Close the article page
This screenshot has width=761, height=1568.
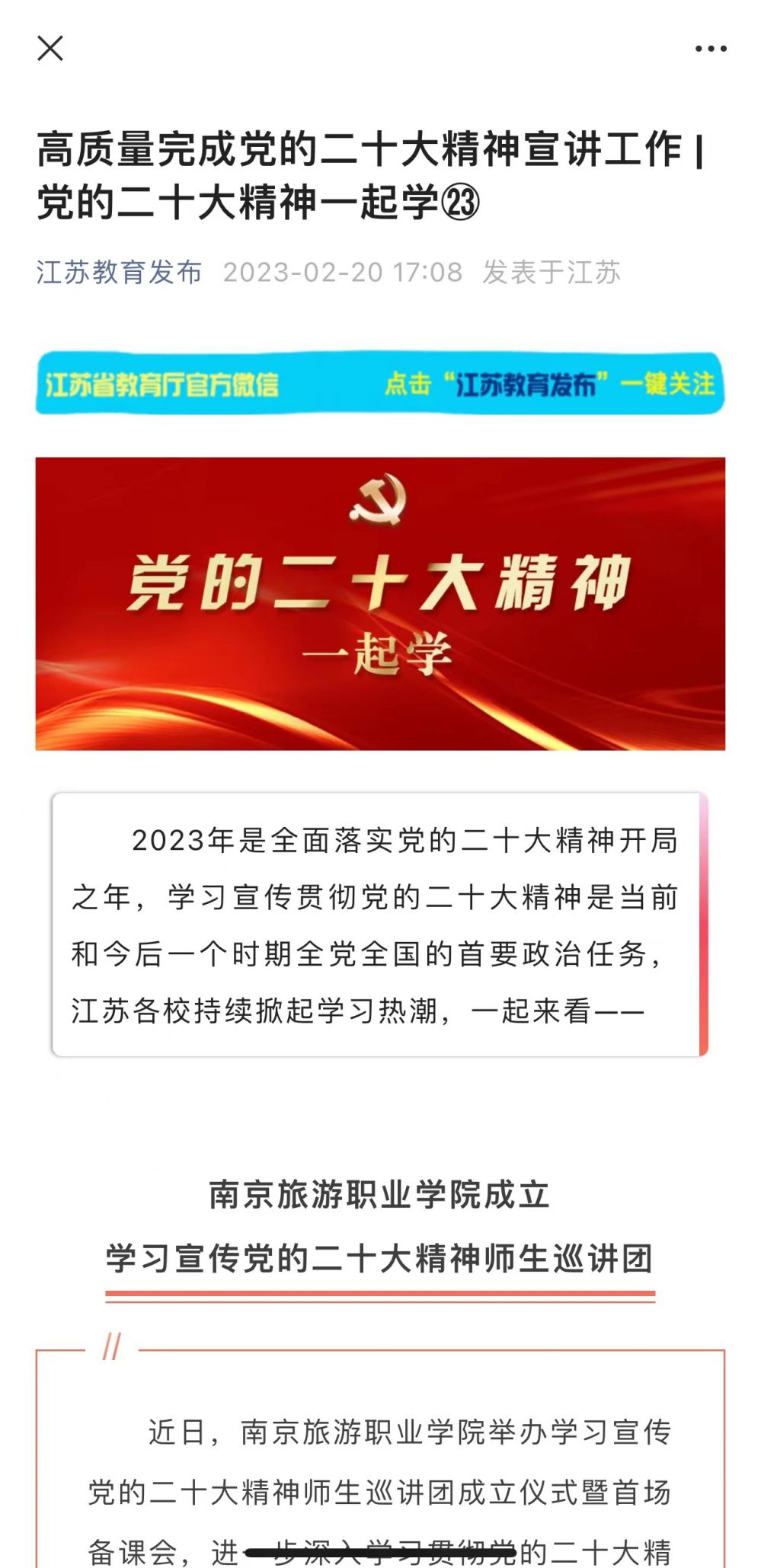tap(50, 49)
